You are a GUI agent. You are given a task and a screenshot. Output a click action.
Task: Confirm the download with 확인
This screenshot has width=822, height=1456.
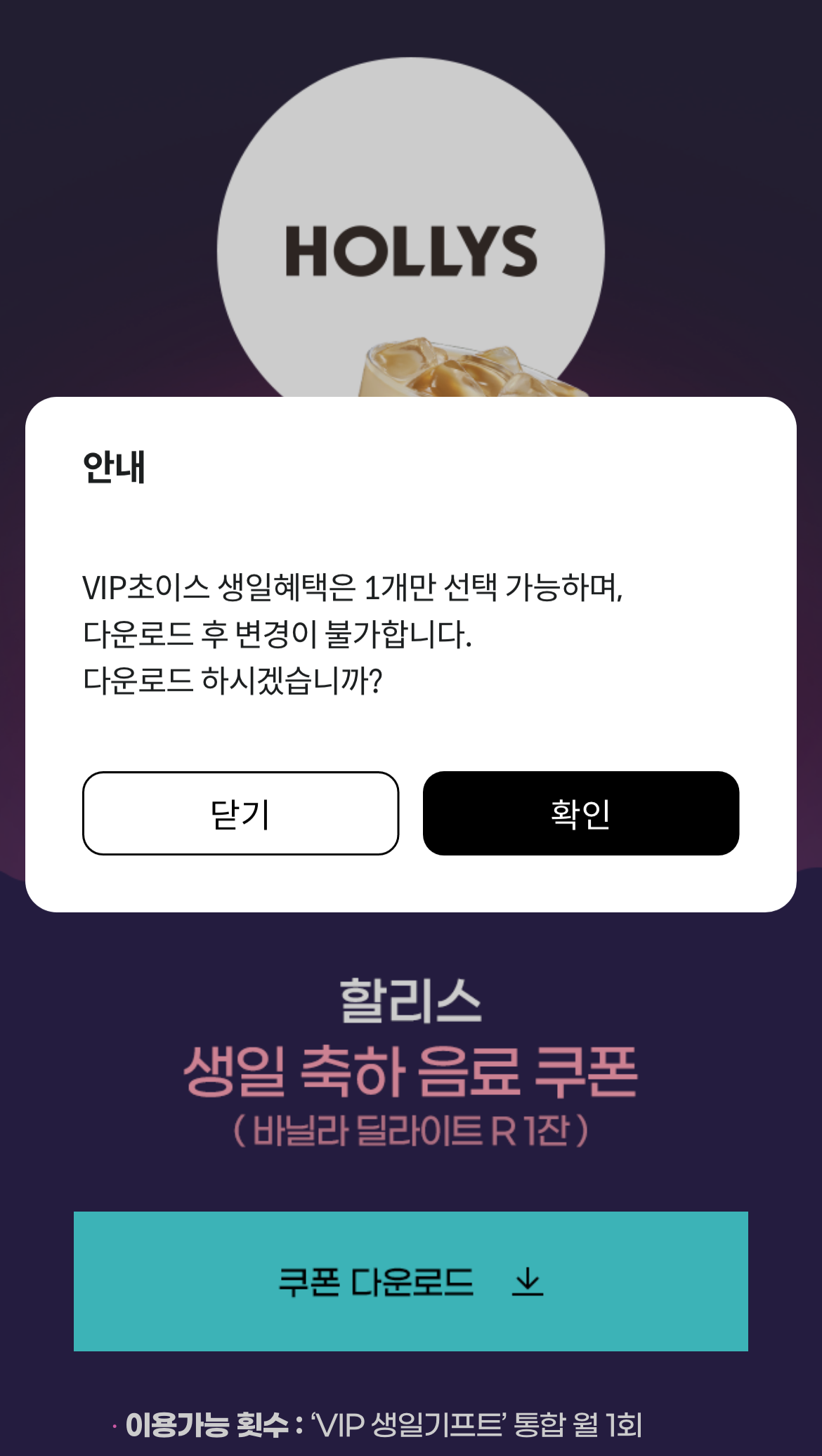(x=581, y=813)
